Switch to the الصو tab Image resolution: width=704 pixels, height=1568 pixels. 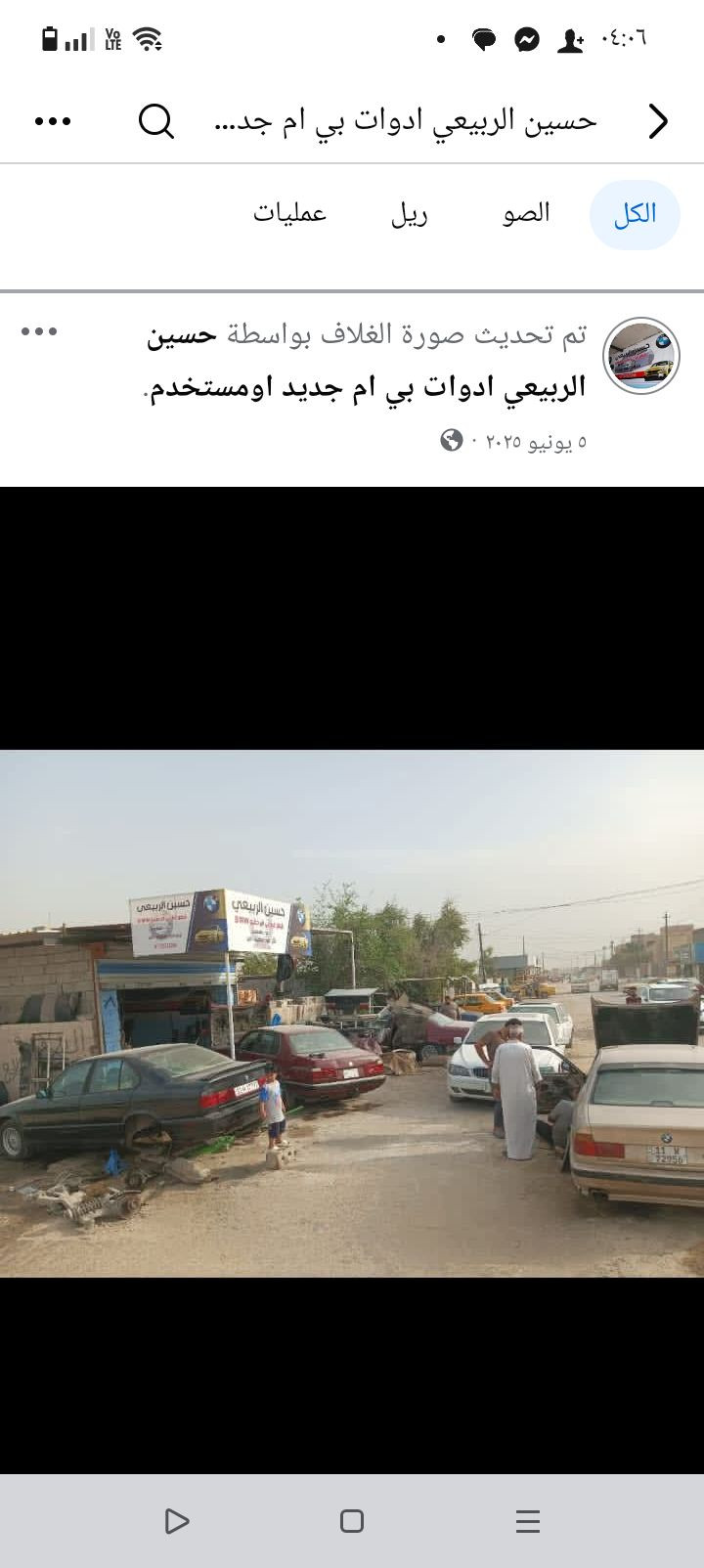526,213
